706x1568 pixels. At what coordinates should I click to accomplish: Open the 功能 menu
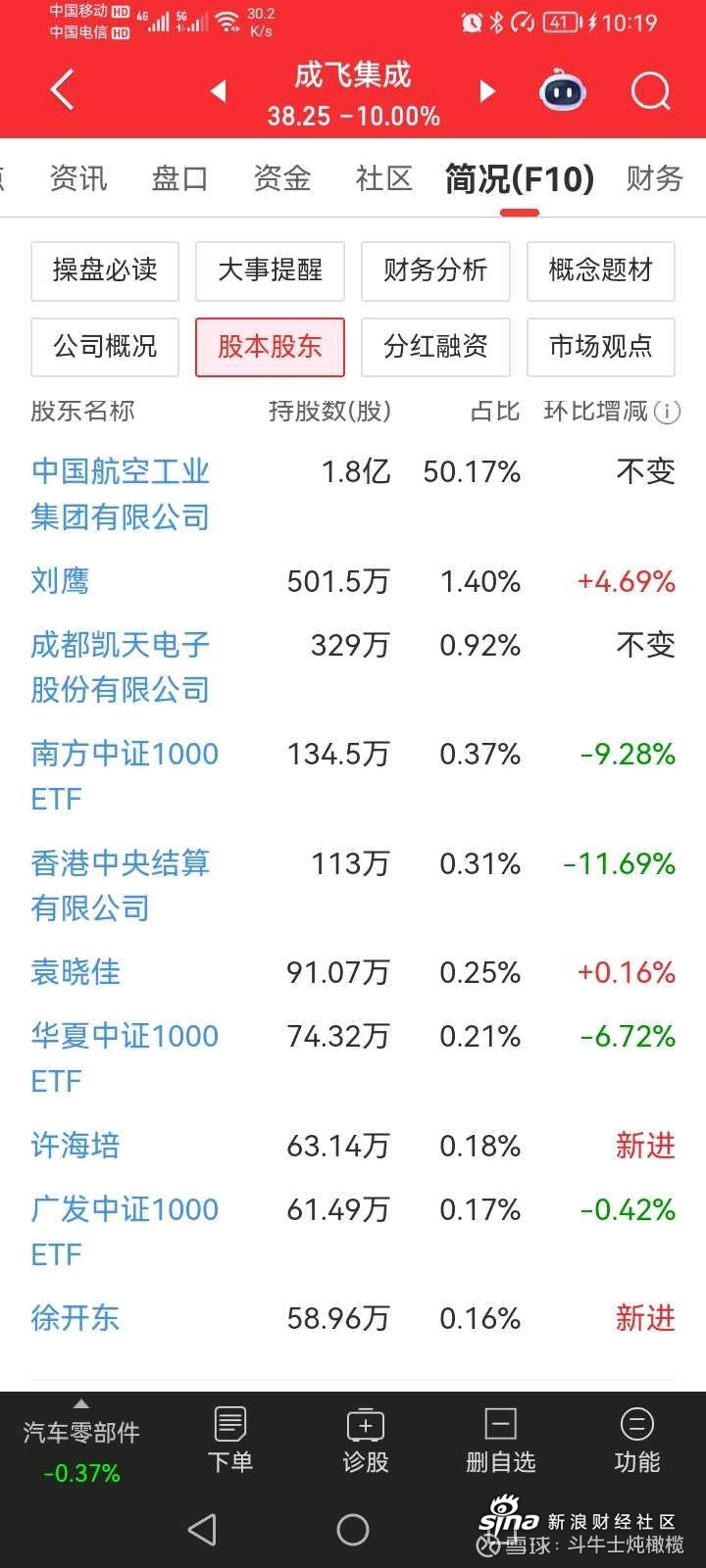pyautogui.click(x=637, y=1441)
